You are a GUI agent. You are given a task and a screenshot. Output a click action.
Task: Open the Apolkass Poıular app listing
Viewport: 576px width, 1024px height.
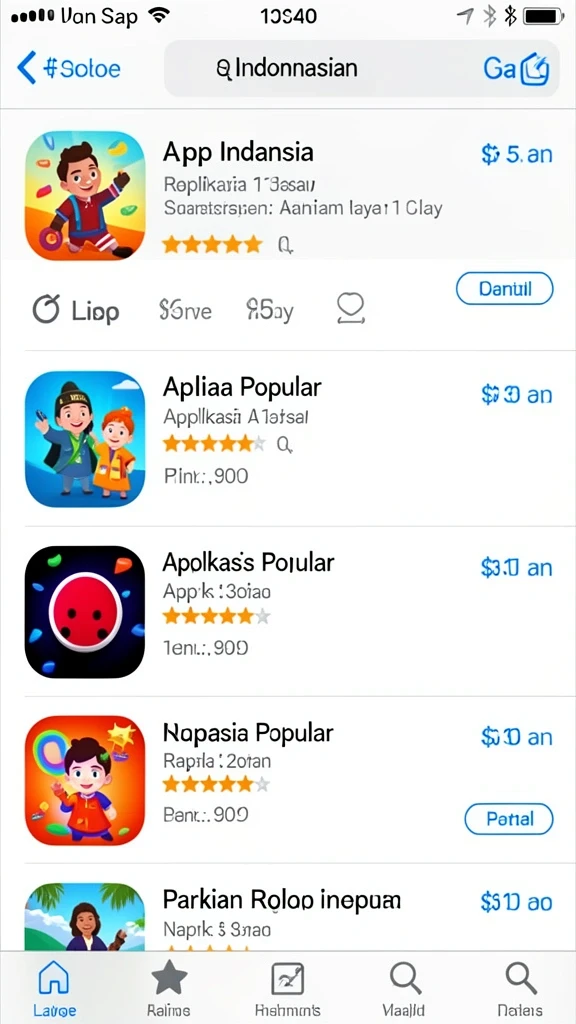pos(288,611)
